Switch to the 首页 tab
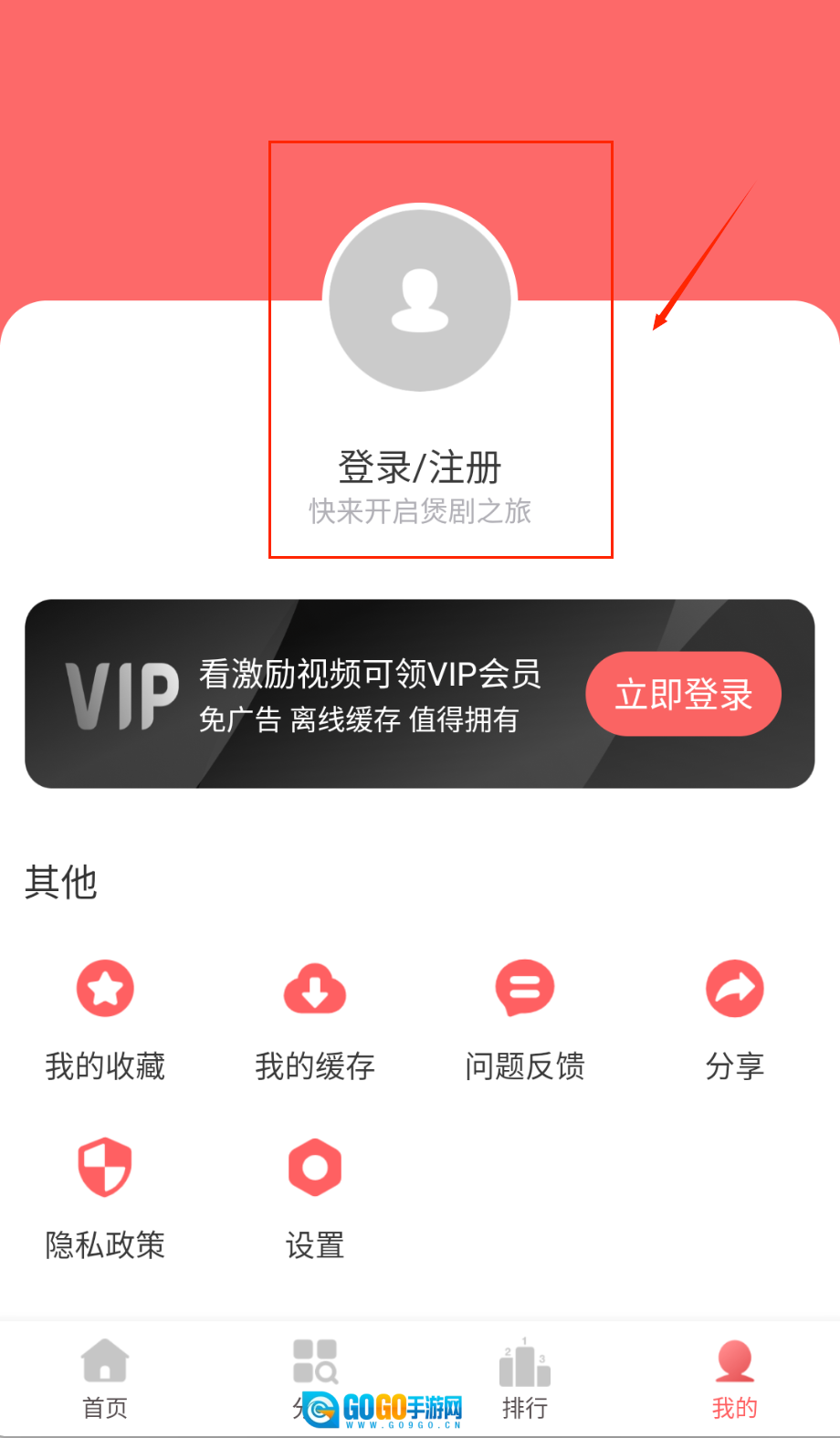Image resolution: width=840 pixels, height=1438 pixels. 105,1379
